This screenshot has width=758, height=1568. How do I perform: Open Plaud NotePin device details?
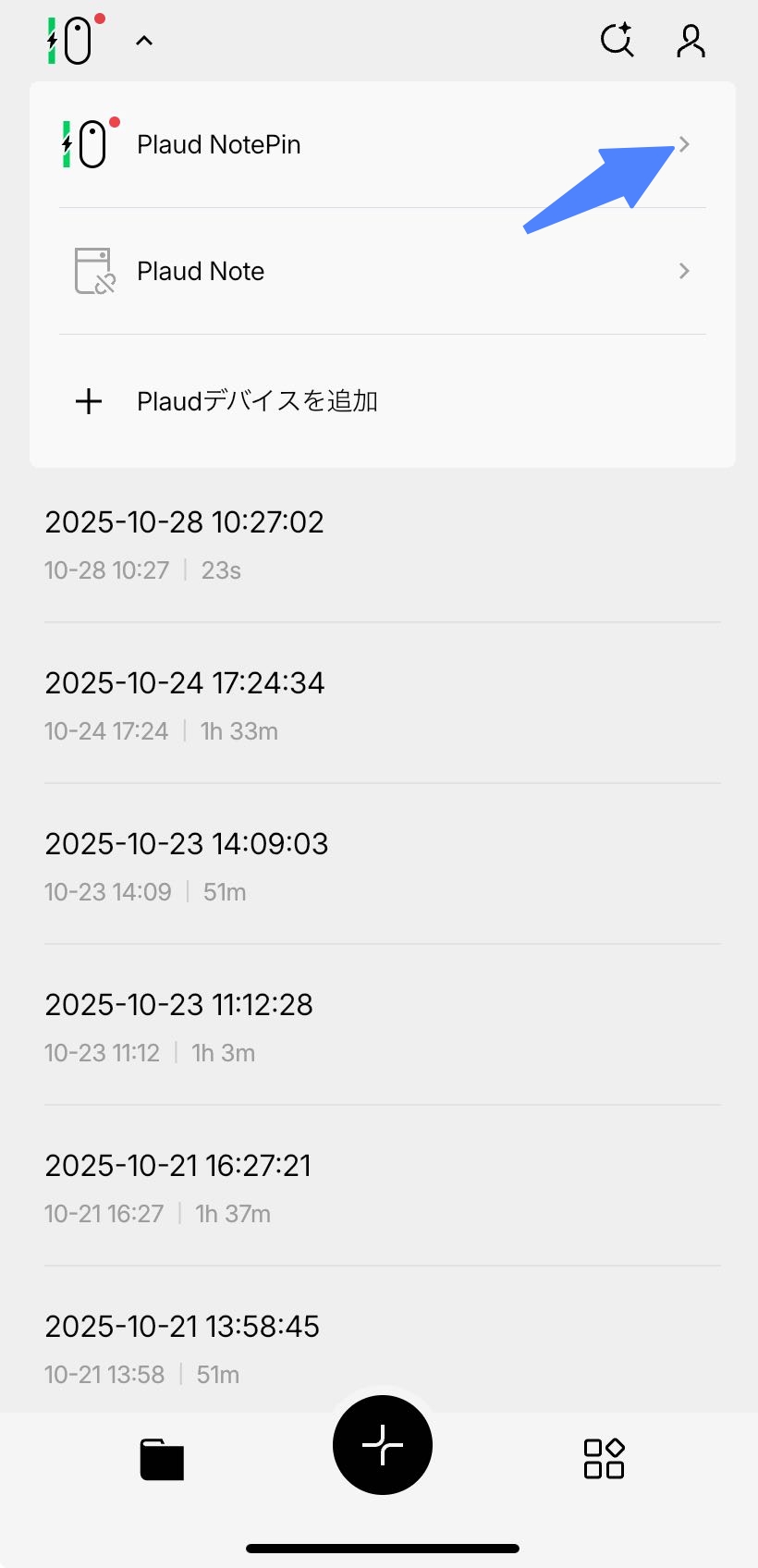click(383, 144)
